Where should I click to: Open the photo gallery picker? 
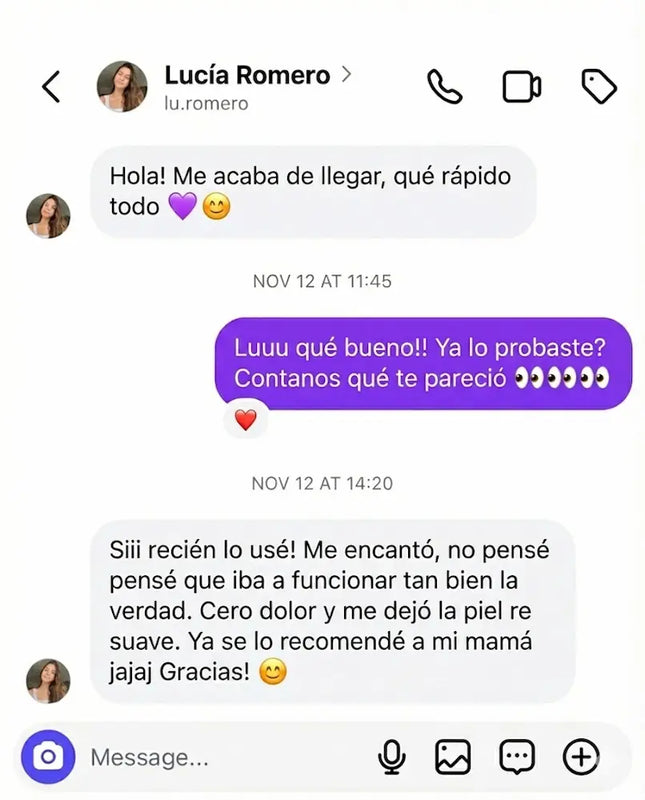click(453, 757)
